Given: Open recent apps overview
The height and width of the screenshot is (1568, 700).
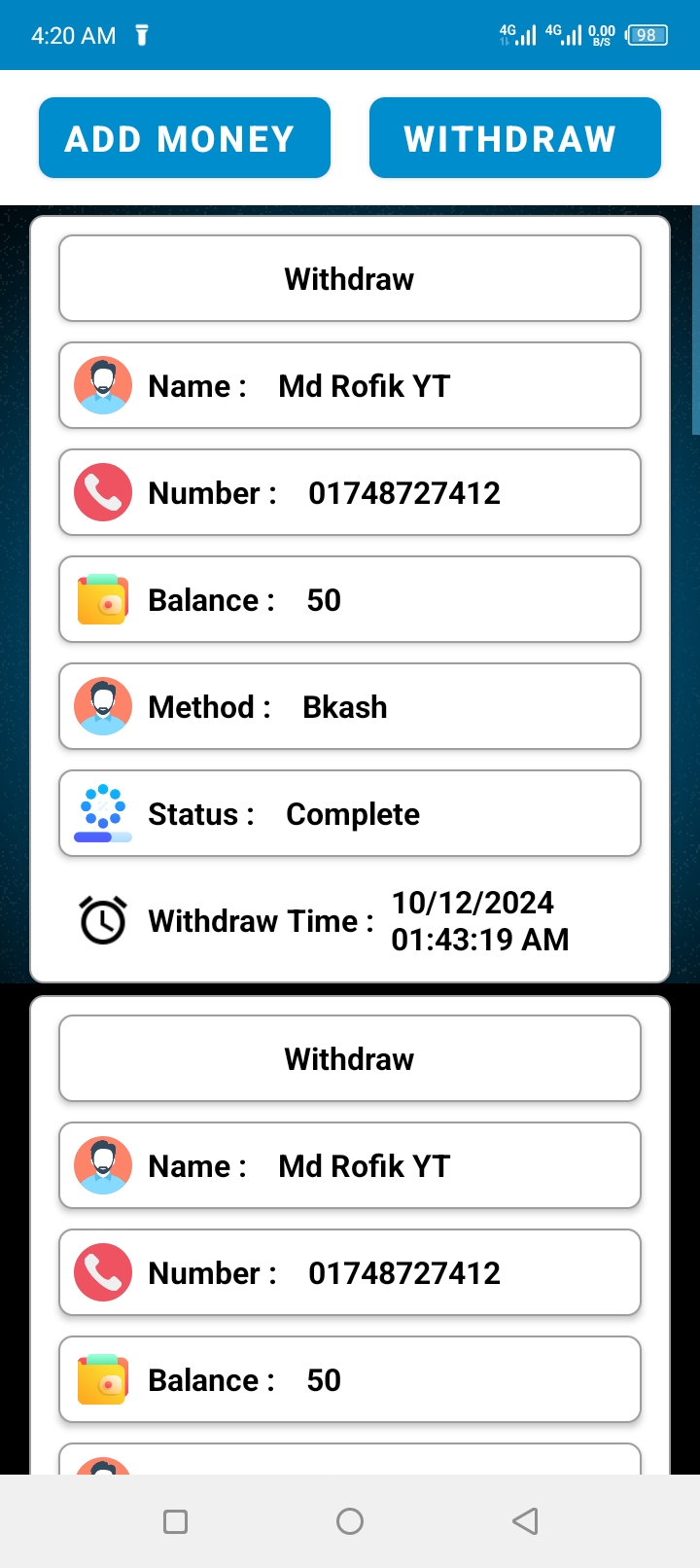Looking at the screenshot, I should (176, 1520).
